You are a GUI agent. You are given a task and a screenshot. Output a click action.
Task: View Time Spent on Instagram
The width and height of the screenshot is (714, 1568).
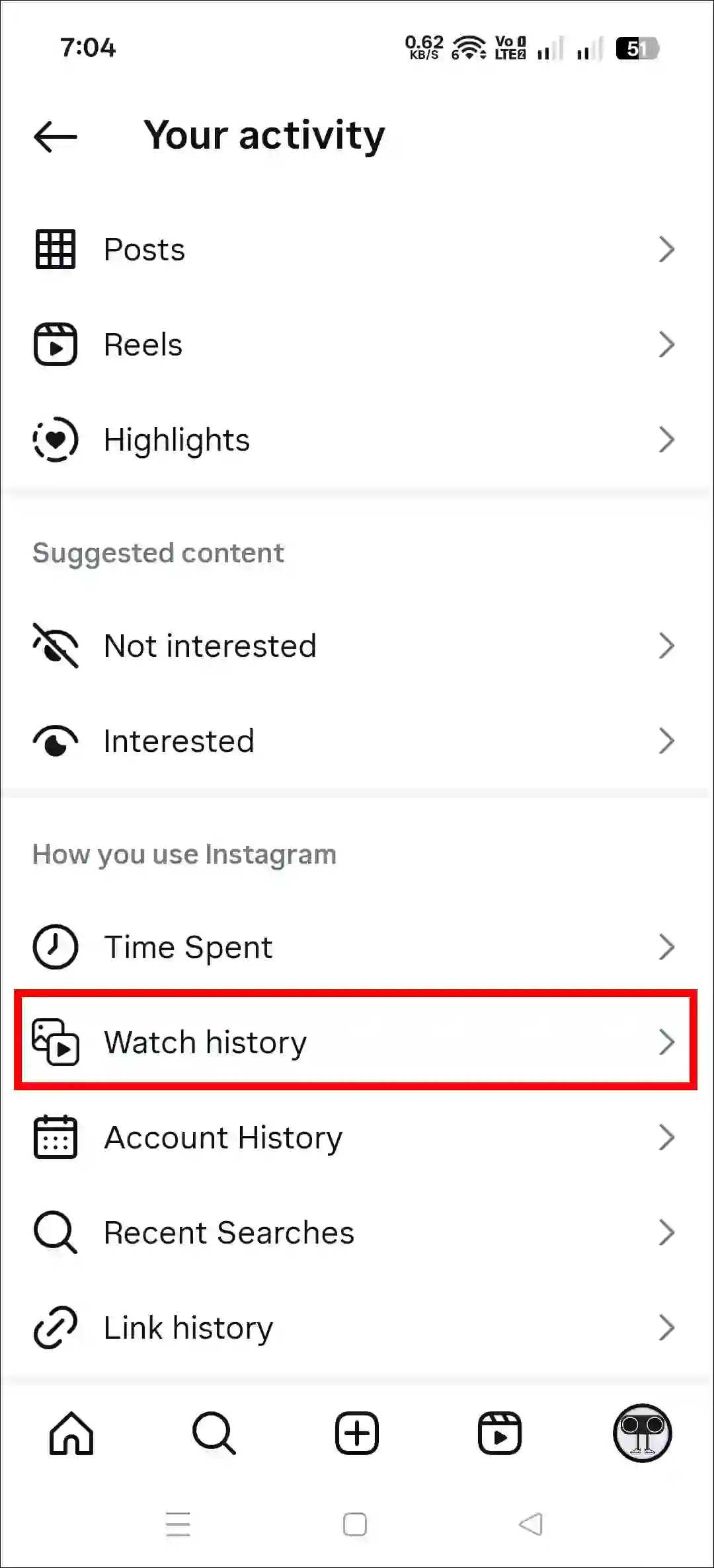click(356, 948)
